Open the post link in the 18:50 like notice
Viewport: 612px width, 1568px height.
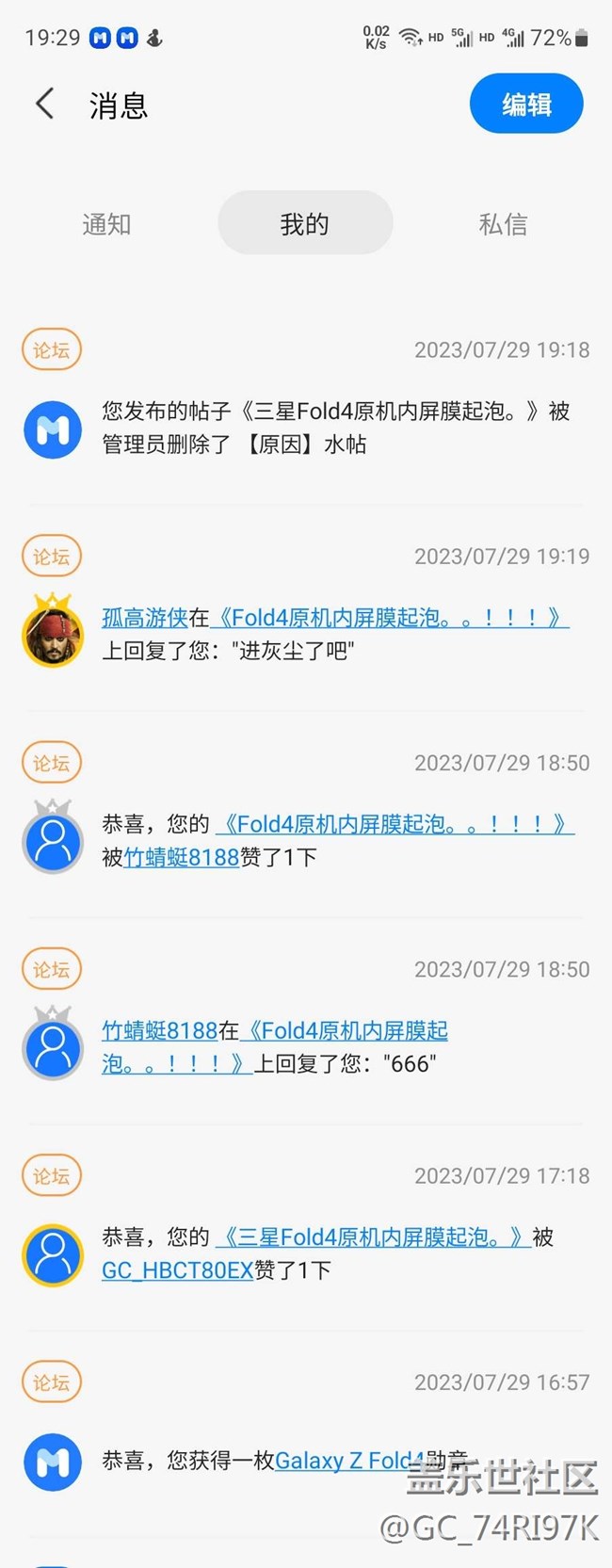395,824
